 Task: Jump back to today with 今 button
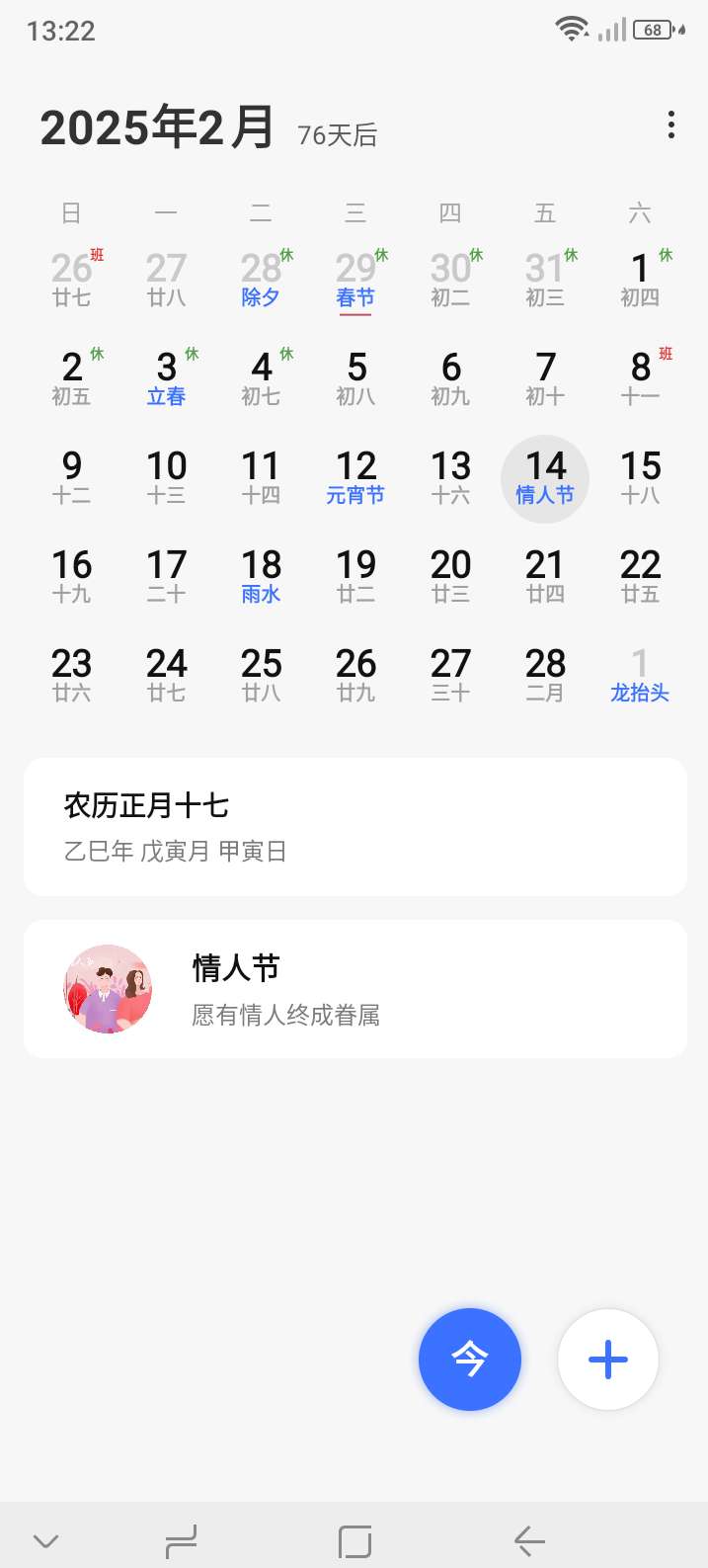(x=470, y=1359)
